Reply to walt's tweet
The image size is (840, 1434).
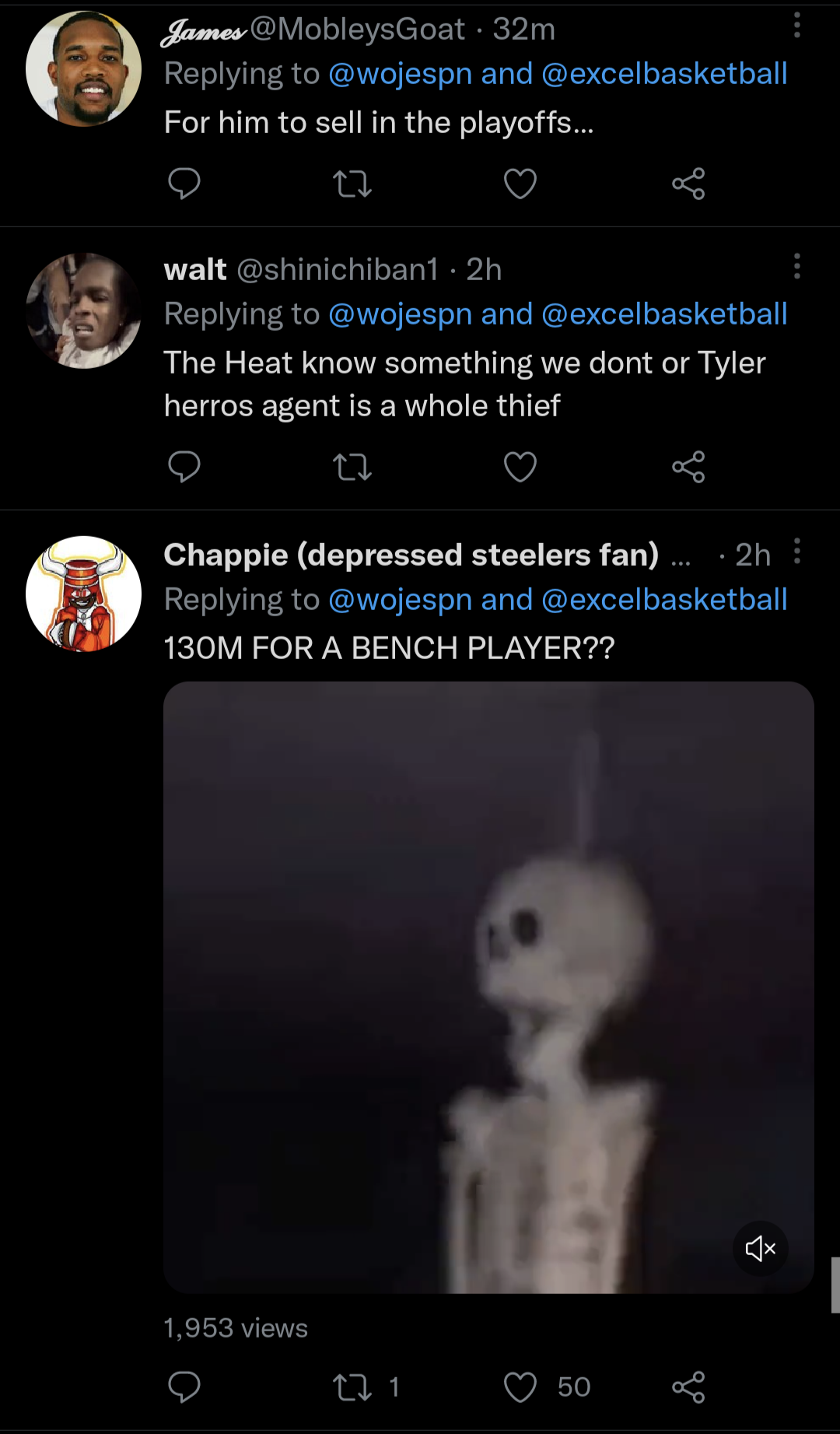(184, 467)
